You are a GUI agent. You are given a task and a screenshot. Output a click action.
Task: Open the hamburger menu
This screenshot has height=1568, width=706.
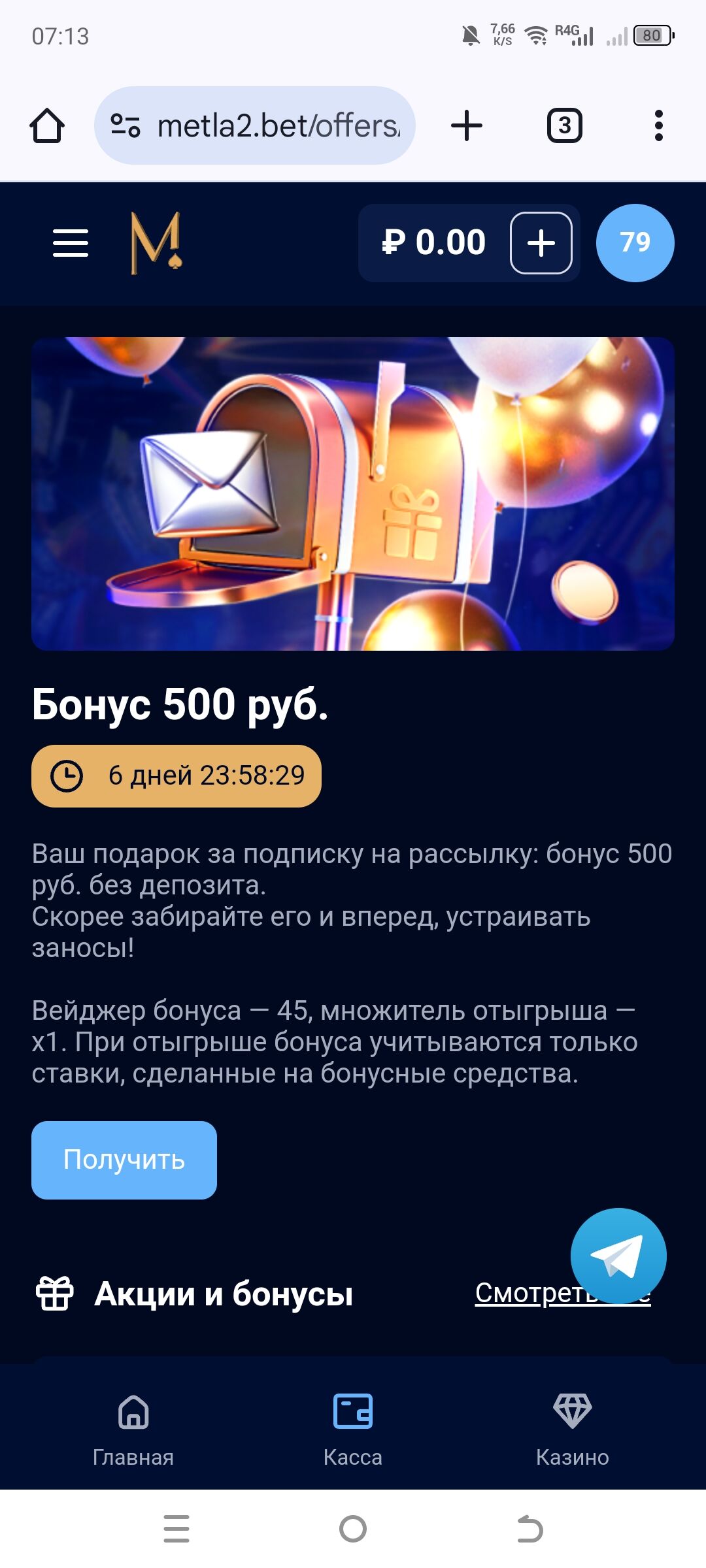click(71, 243)
